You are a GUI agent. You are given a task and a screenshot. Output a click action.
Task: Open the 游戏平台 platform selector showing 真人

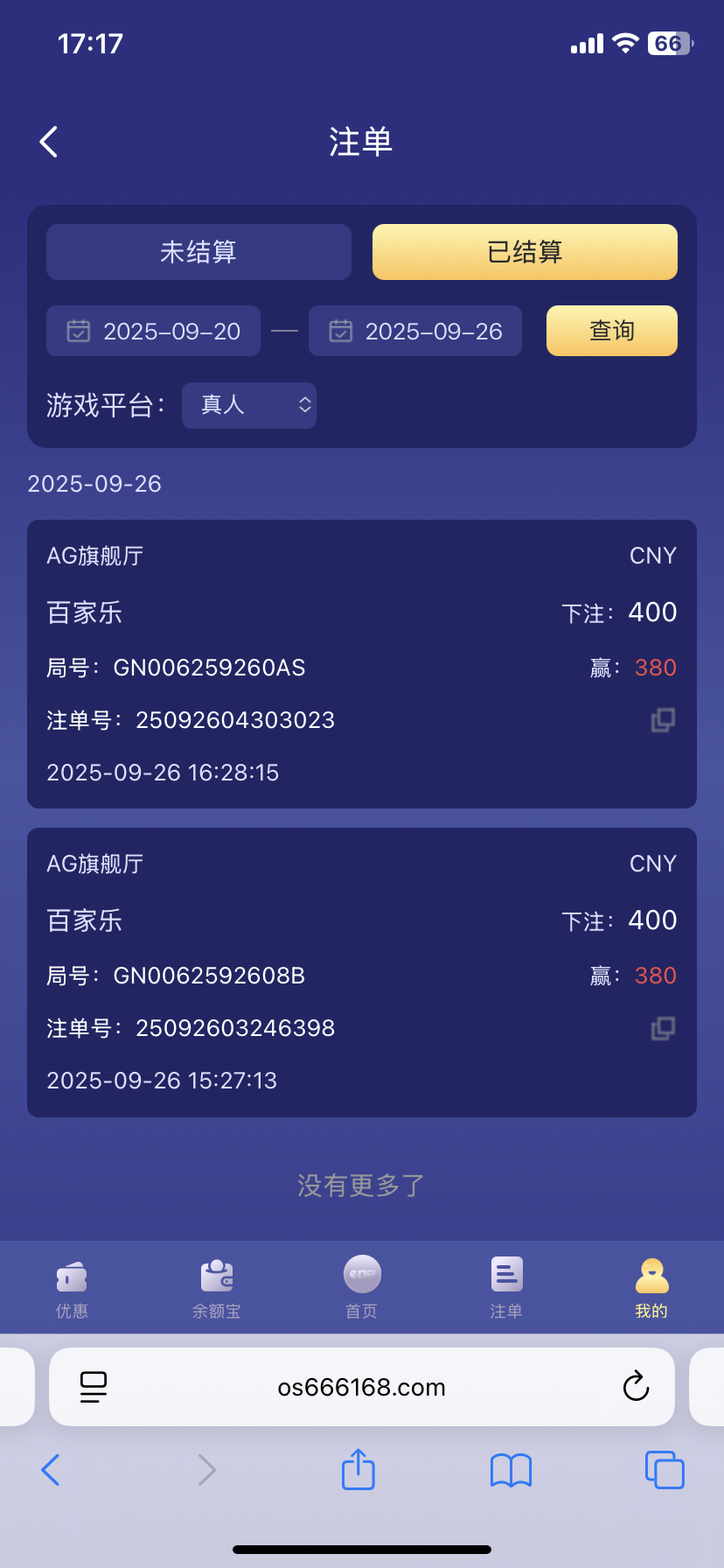249,405
